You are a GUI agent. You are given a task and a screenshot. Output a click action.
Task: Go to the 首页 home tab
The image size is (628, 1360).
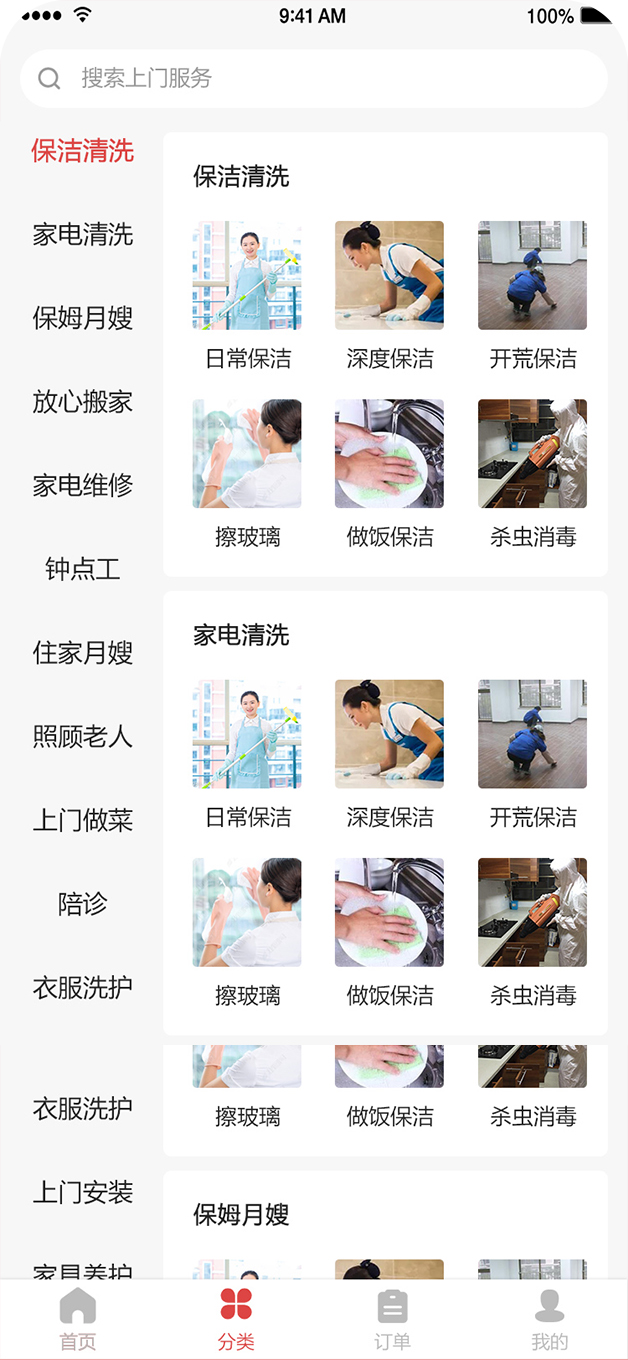(x=78, y=1320)
